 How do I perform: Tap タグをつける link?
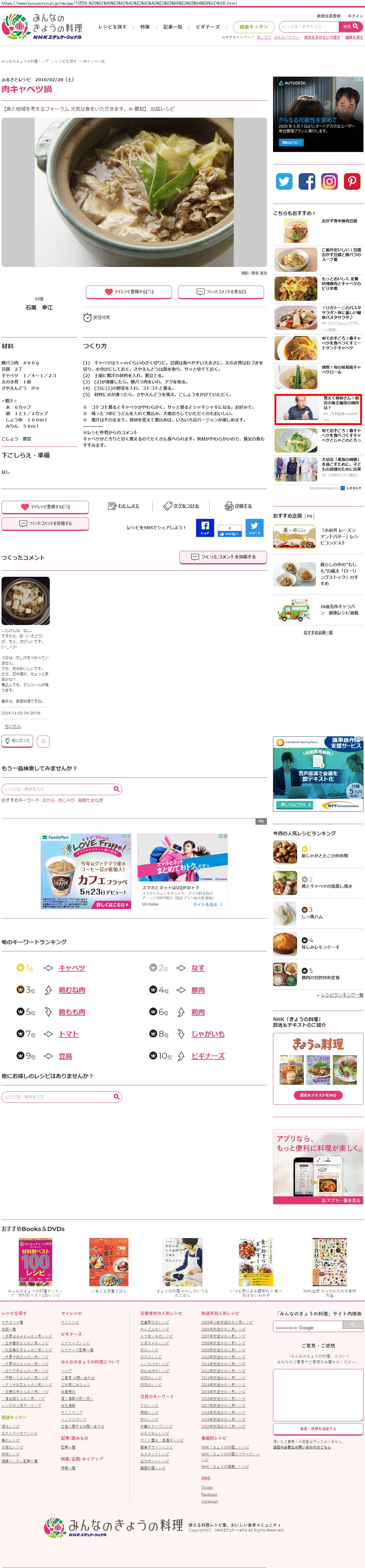click(x=181, y=506)
